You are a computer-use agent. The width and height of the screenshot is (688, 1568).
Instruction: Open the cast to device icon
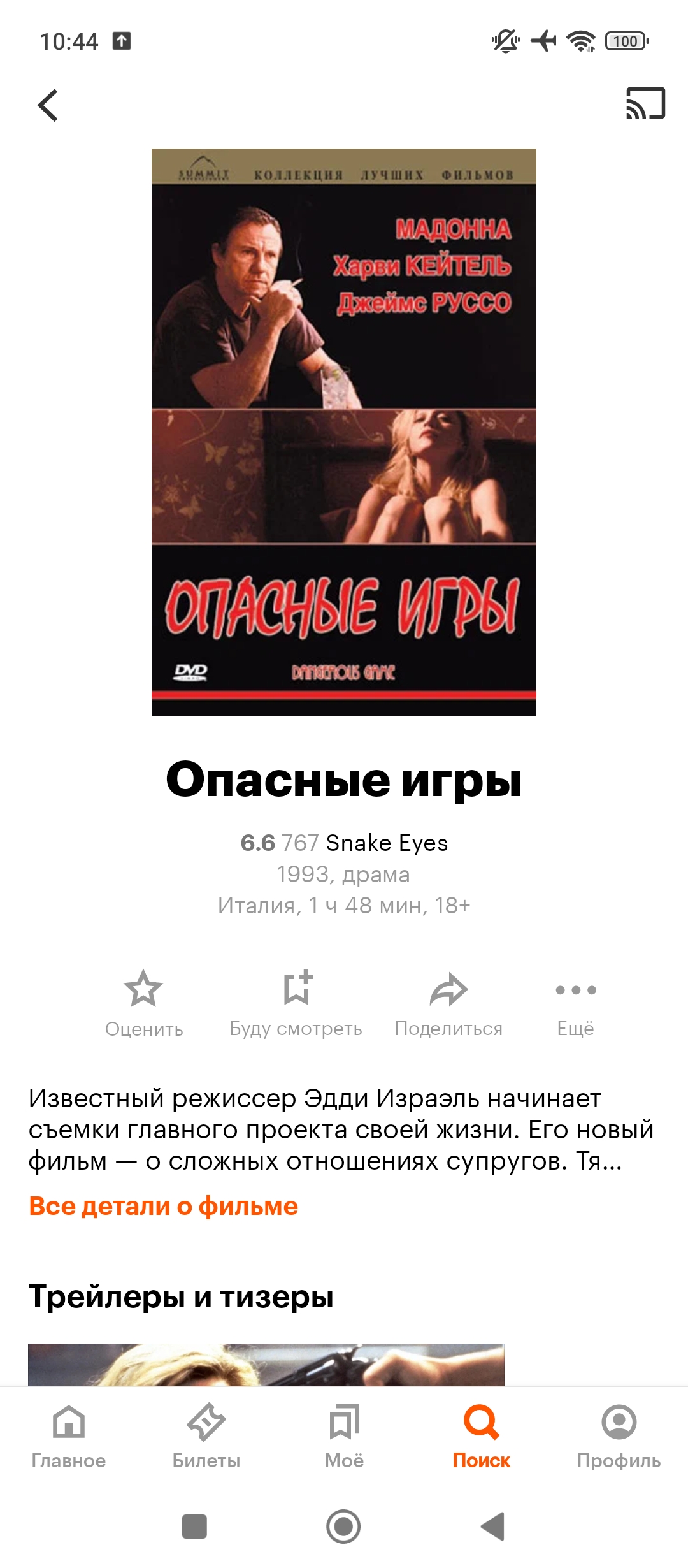click(x=645, y=103)
